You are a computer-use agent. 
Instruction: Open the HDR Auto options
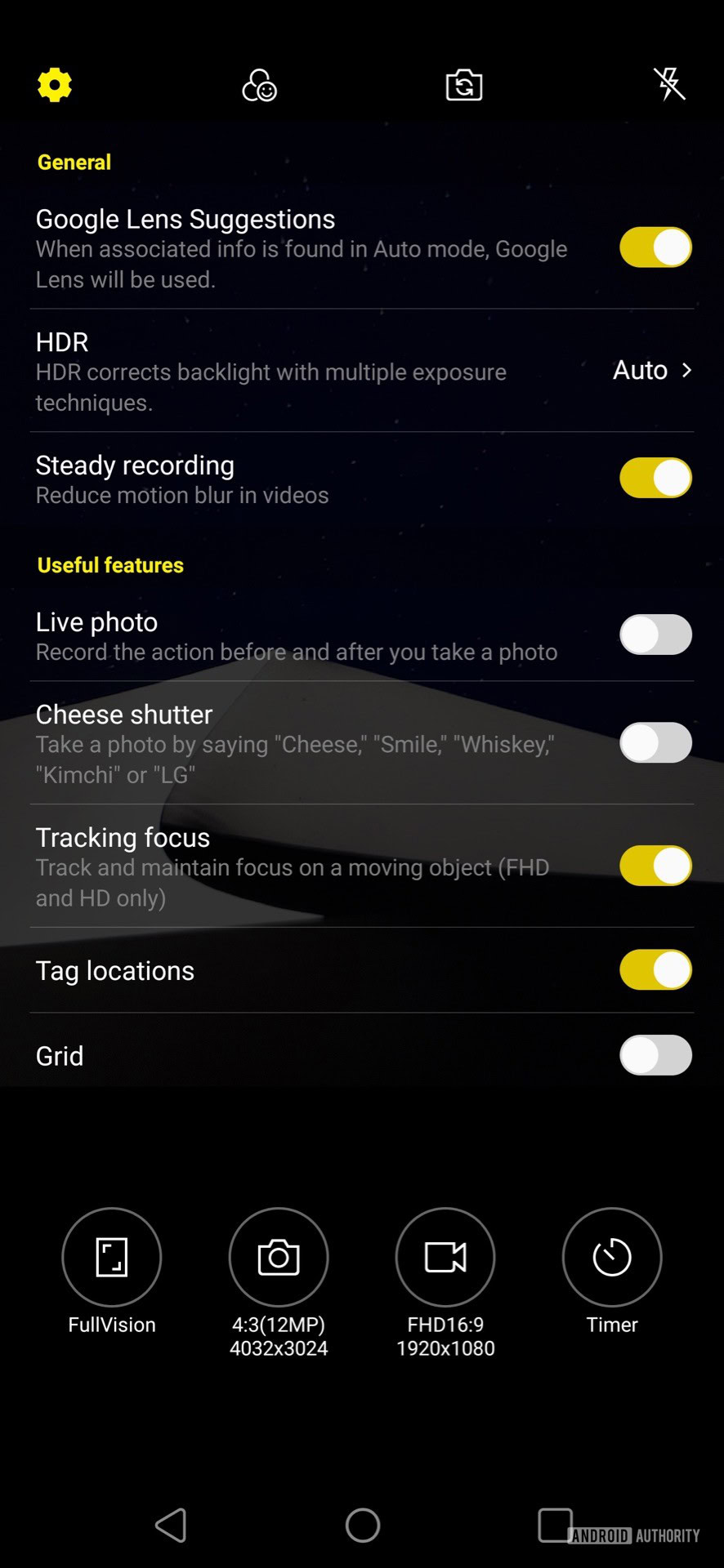click(x=652, y=371)
